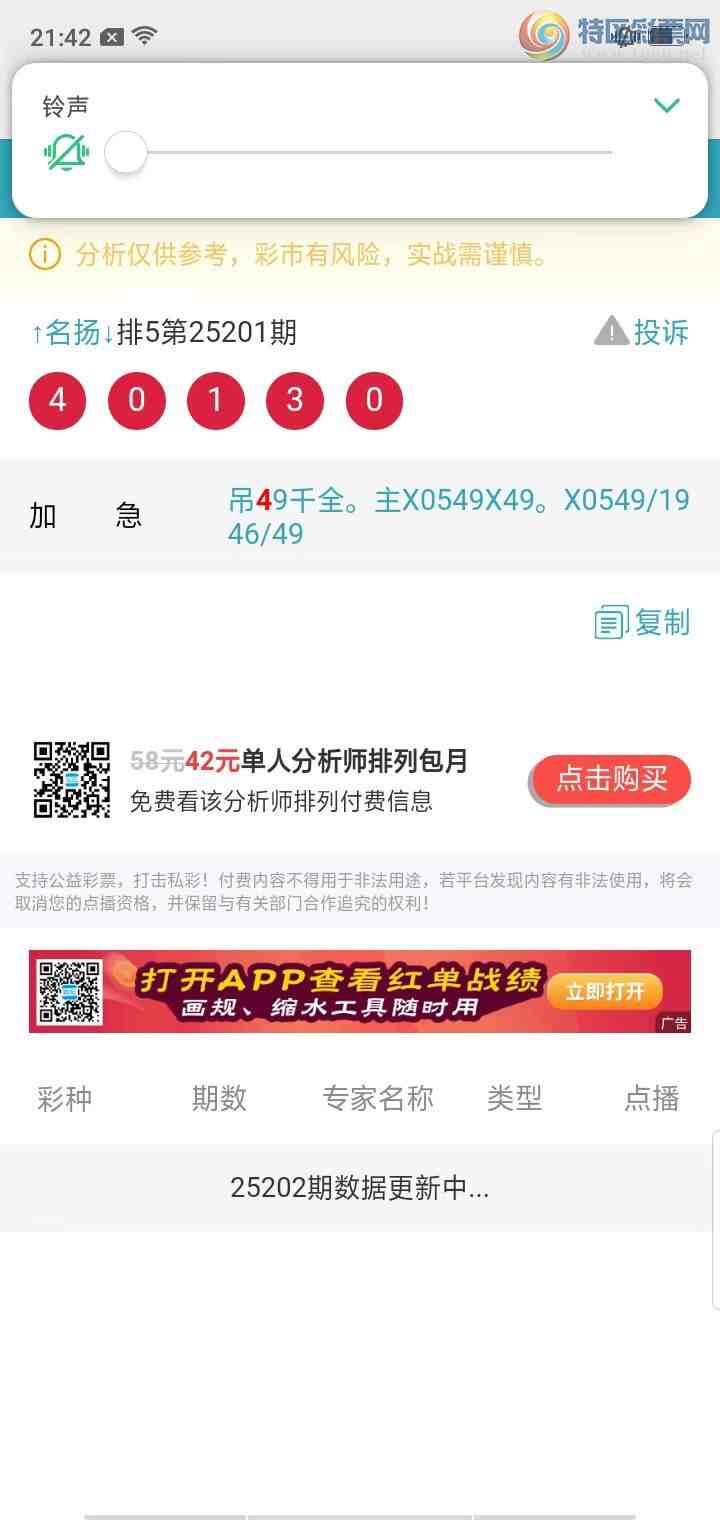Tap the copy icon beside 复制
This screenshot has width=720, height=1520.
612,622
